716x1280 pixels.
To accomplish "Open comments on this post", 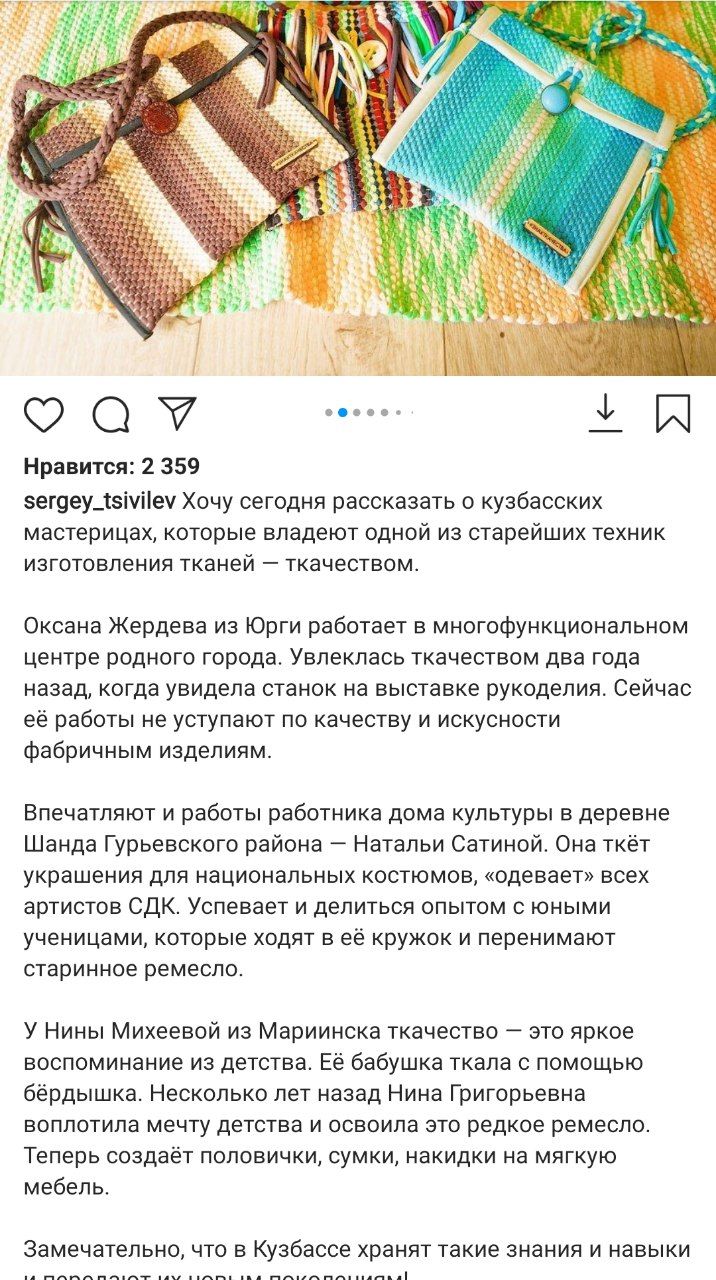I will tap(110, 413).
